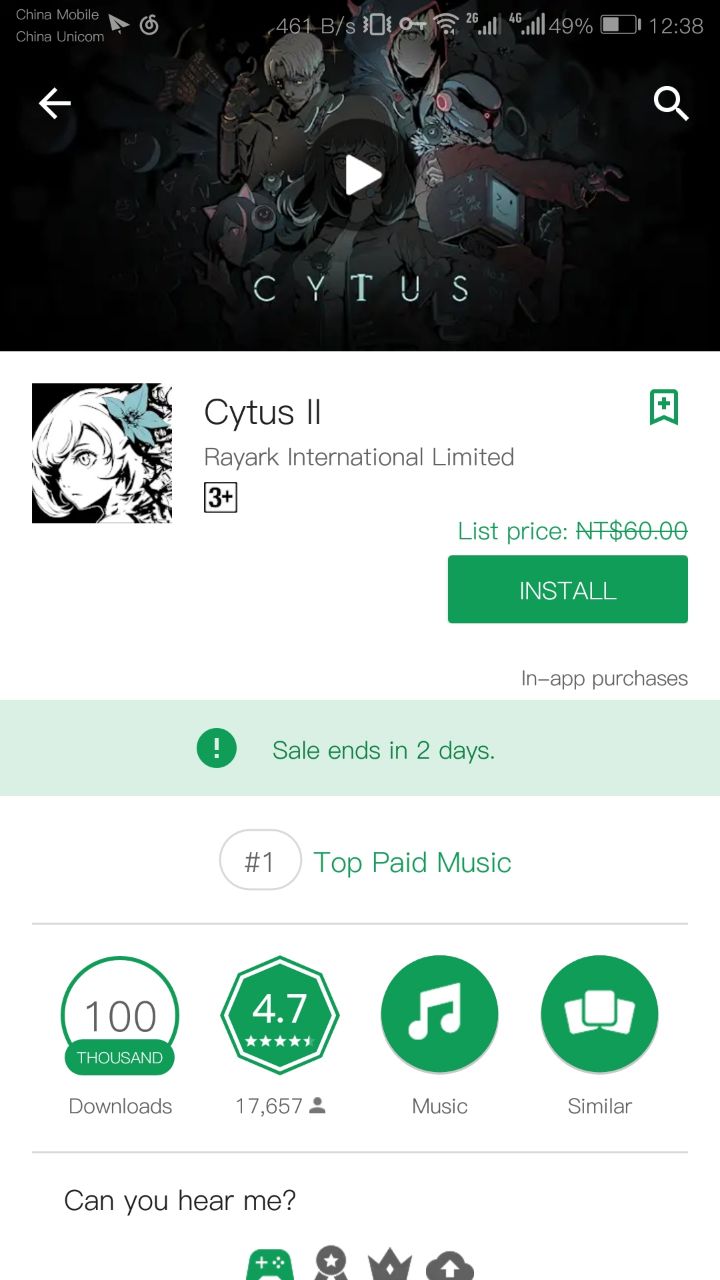Screen dimensions: 720x1280
Task: Play the Cytus trailer video
Action: tap(361, 176)
